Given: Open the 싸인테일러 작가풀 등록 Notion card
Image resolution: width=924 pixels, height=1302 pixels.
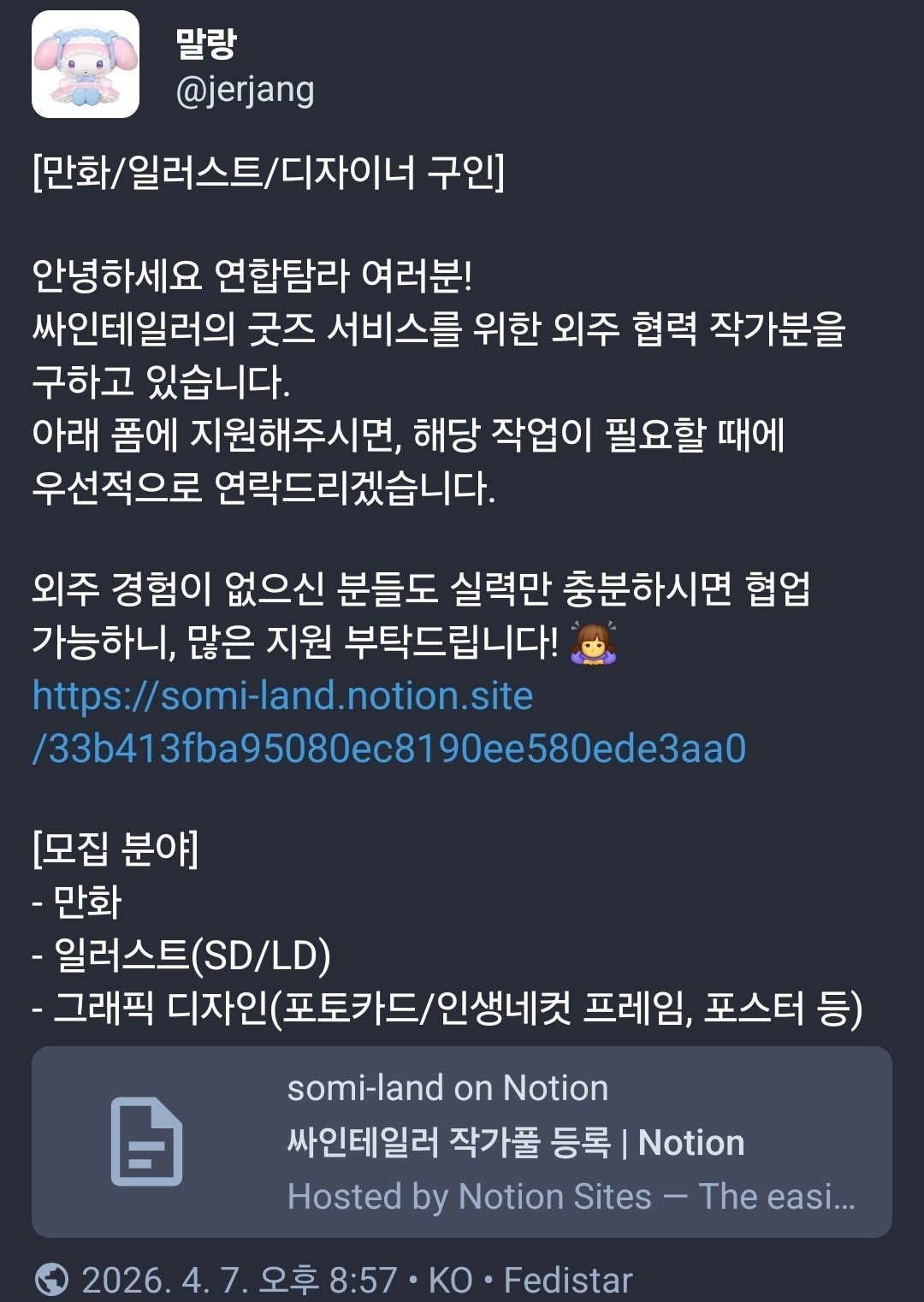Looking at the screenshot, I should click(461, 1142).
